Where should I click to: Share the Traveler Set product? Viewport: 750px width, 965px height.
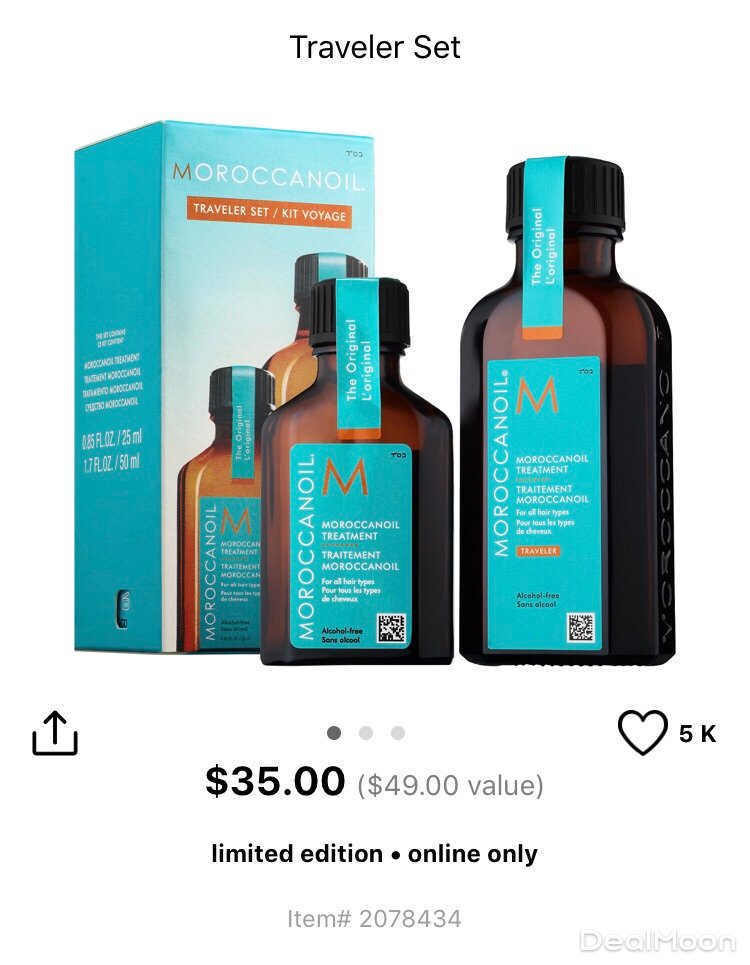pyautogui.click(x=55, y=733)
